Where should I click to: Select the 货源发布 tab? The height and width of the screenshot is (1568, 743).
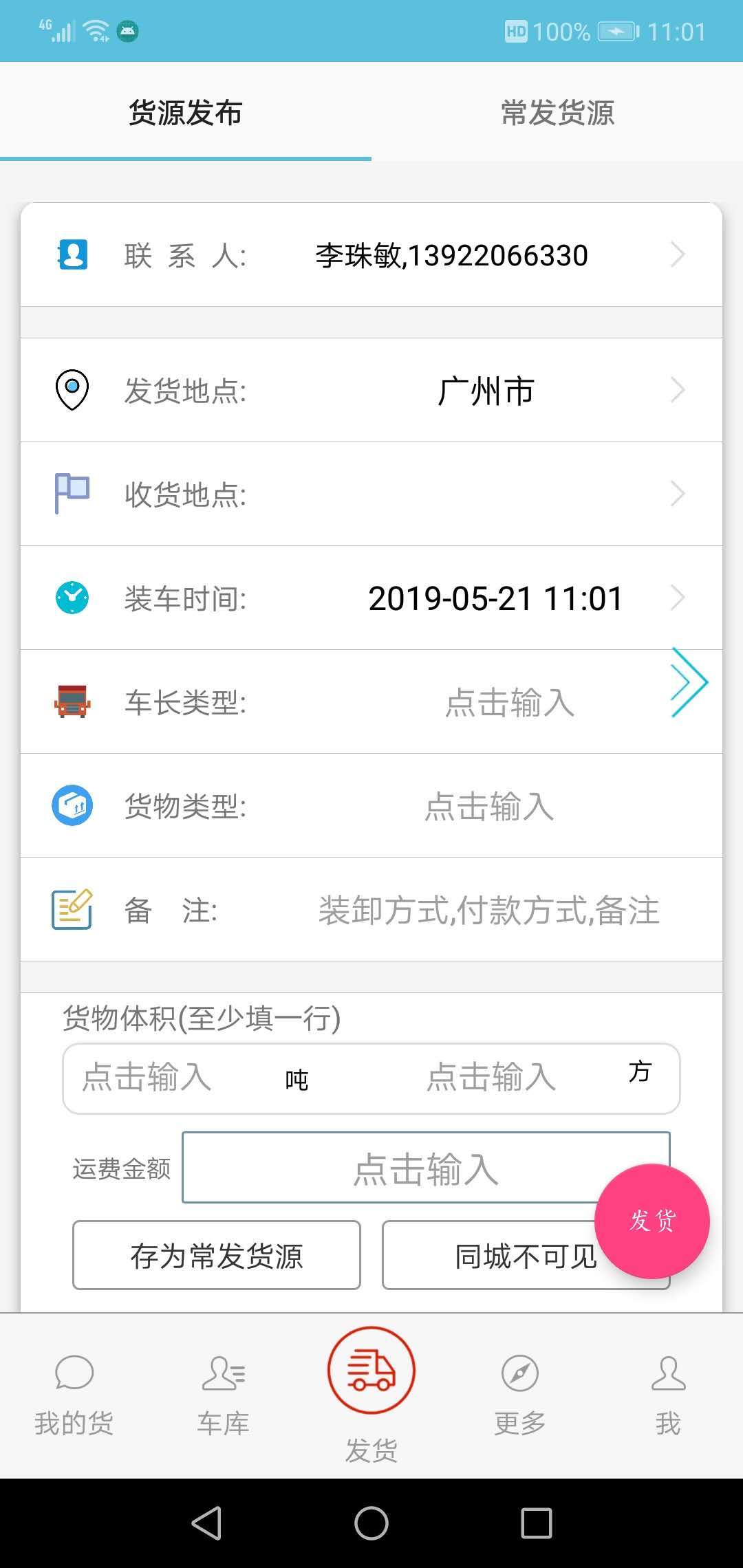point(186,112)
